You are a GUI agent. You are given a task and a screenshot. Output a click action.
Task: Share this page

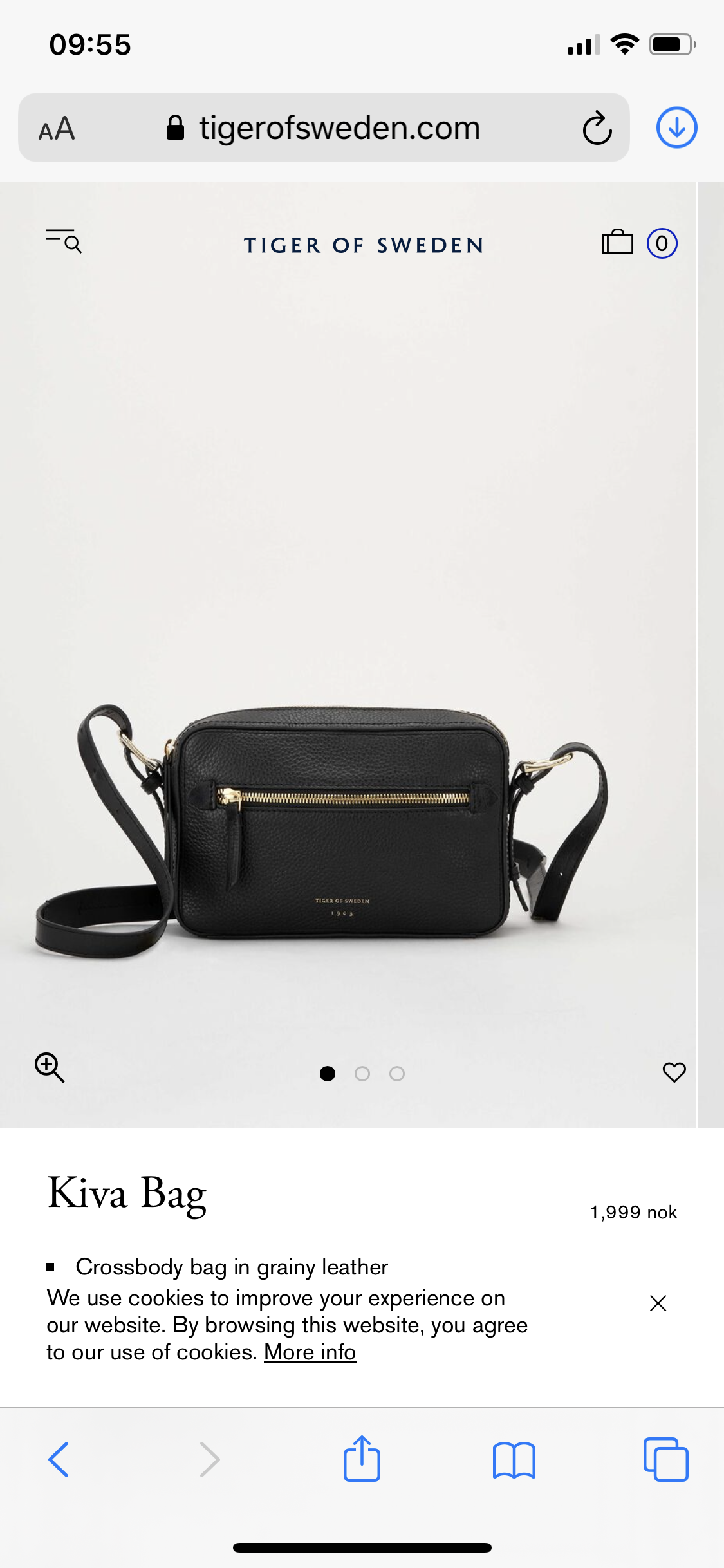click(362, 1458)
